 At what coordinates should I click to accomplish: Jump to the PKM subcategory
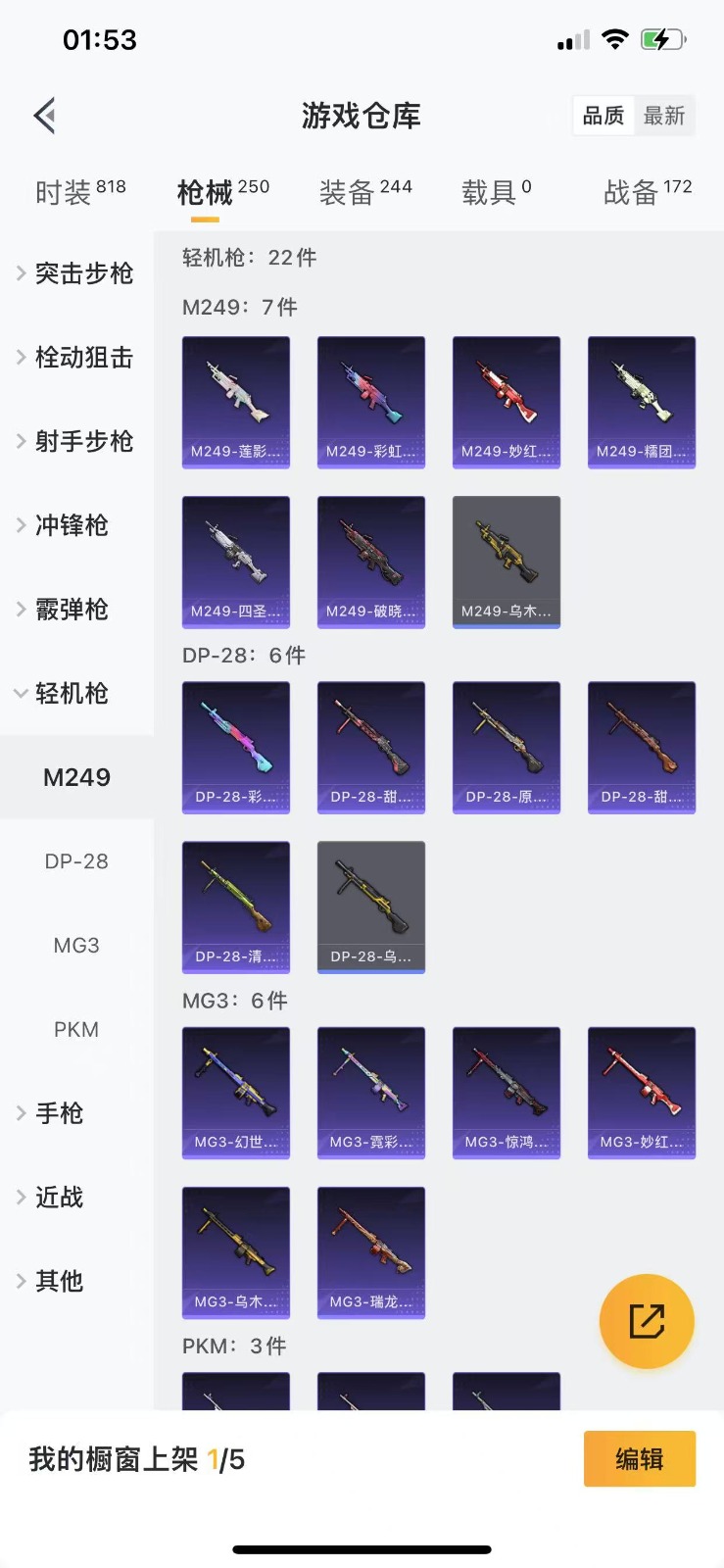[76, 1029]
